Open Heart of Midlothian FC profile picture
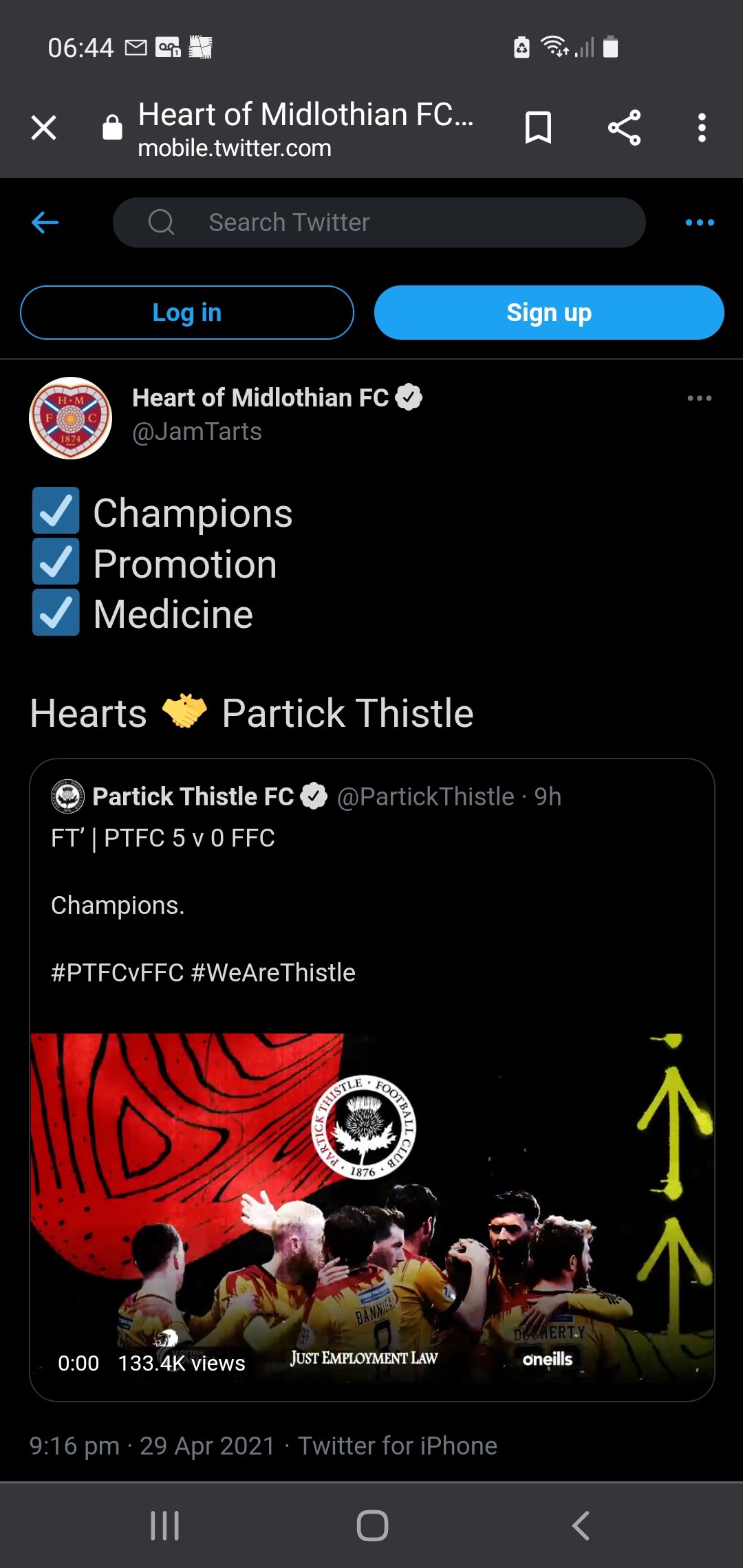This screenshot has height=1568, width=743. point(70,417)
